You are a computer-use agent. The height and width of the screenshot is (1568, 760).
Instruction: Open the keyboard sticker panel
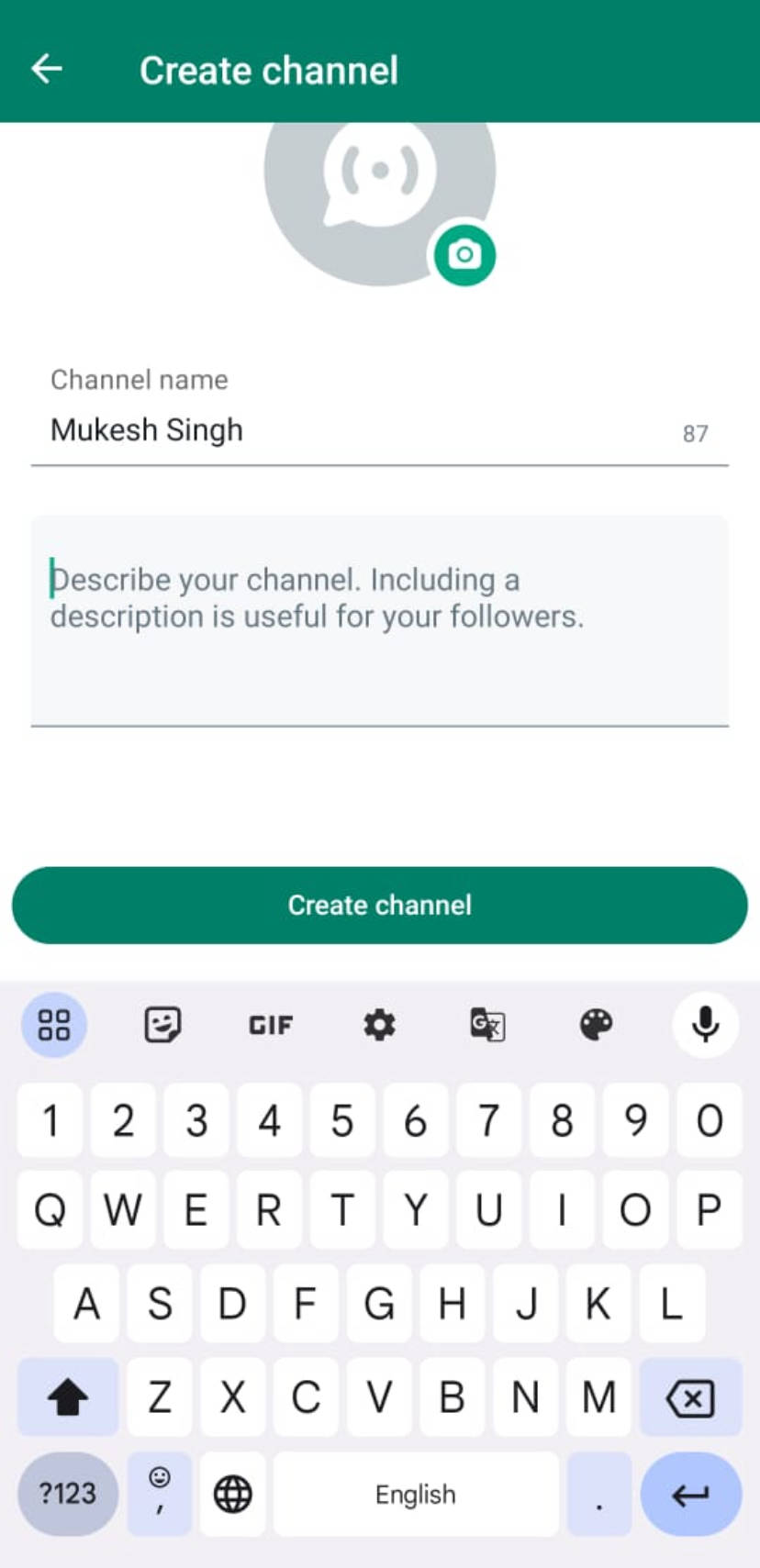pyautogui.click(x=162, y=1025)
